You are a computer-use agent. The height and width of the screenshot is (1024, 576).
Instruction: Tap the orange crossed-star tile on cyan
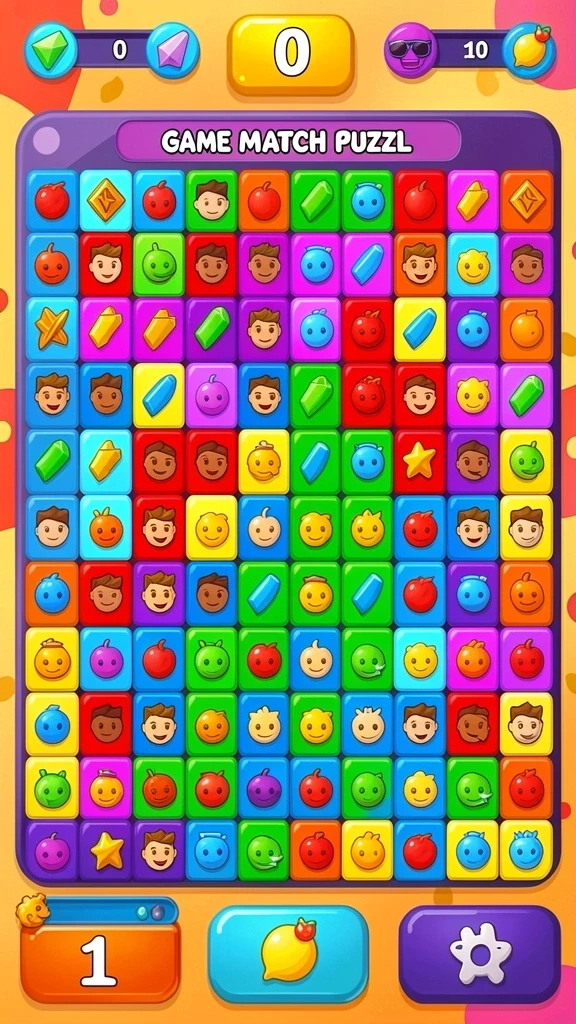click(52, 328)
